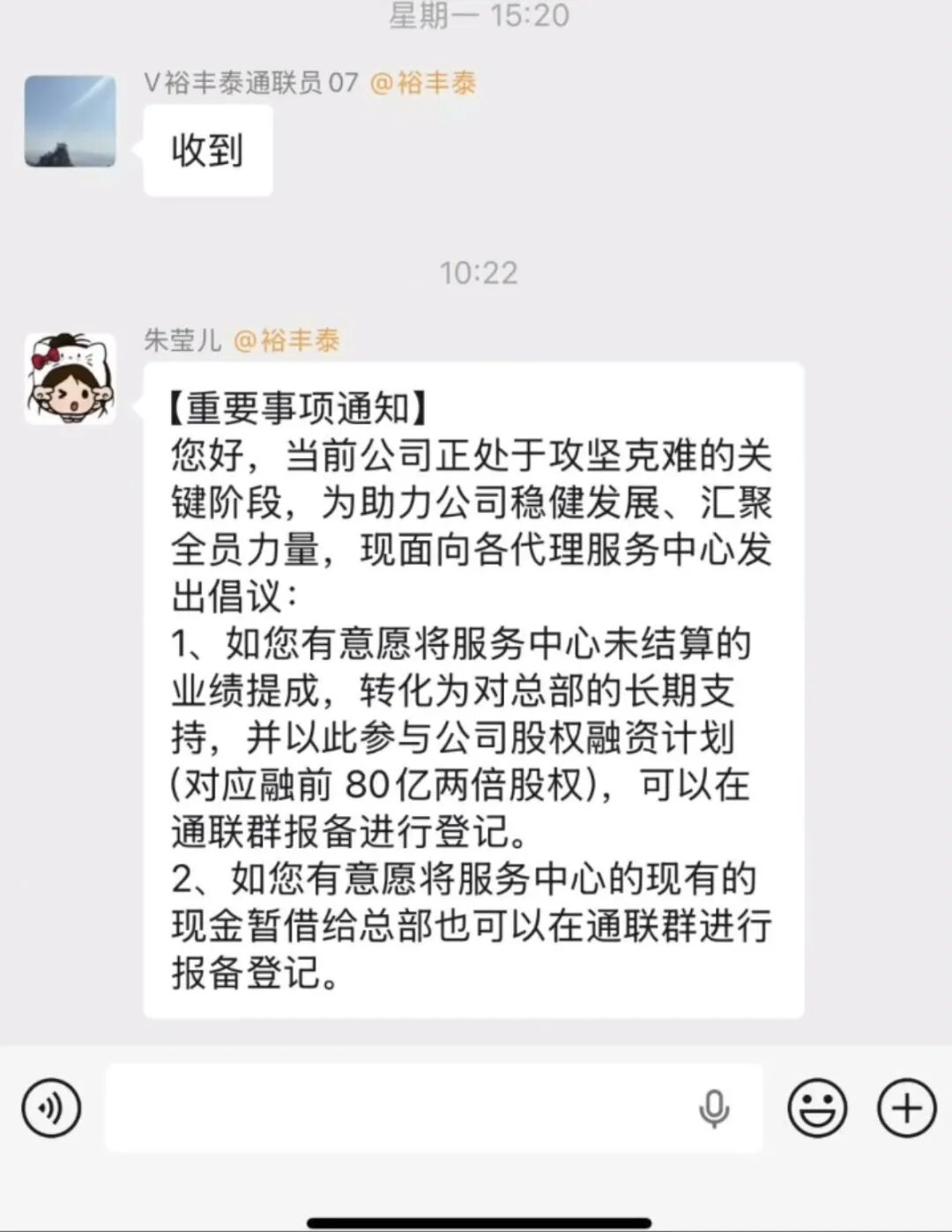
Task: Select the sender name V裕丰泰通联员 07
Action: pos(249,84)
